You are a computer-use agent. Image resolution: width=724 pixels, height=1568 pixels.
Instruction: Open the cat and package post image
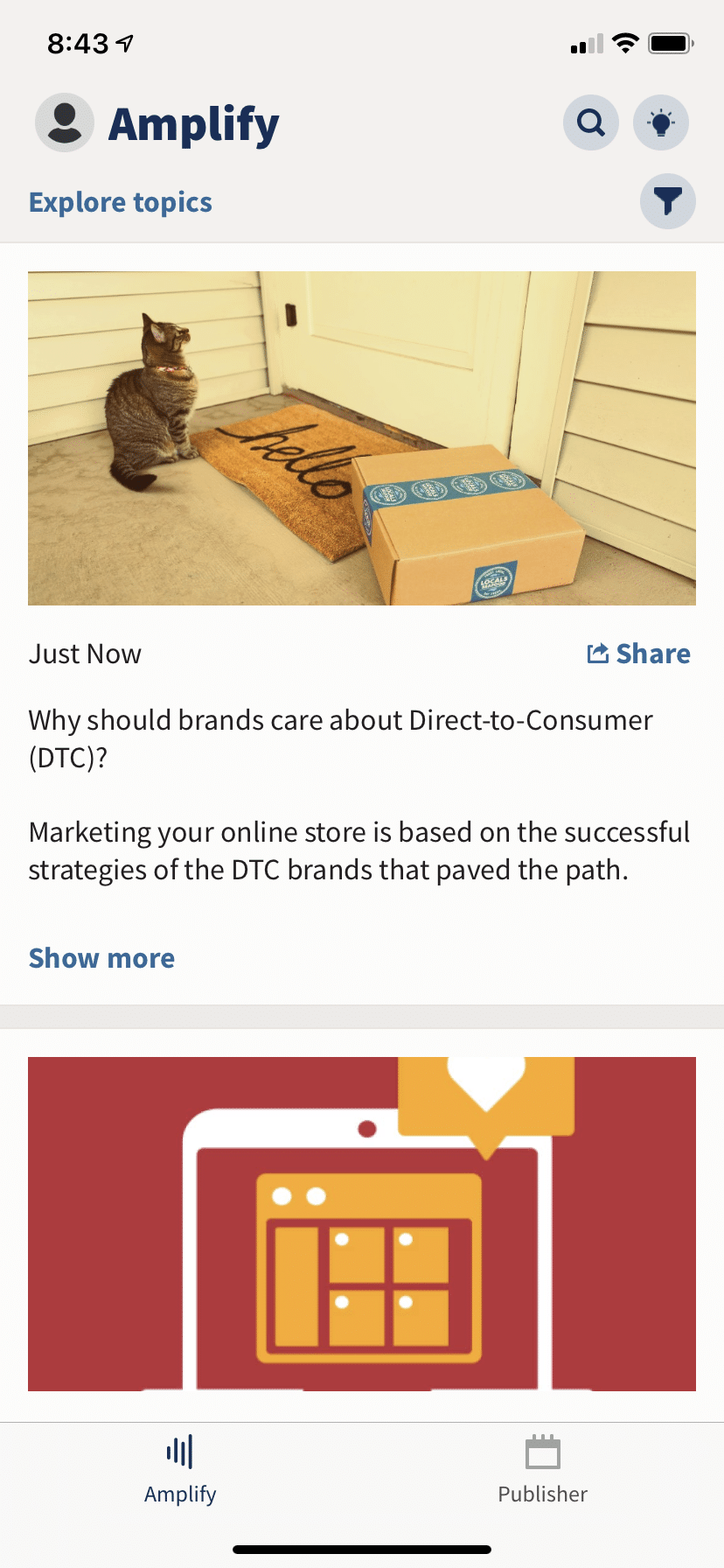tap(362, 437)
